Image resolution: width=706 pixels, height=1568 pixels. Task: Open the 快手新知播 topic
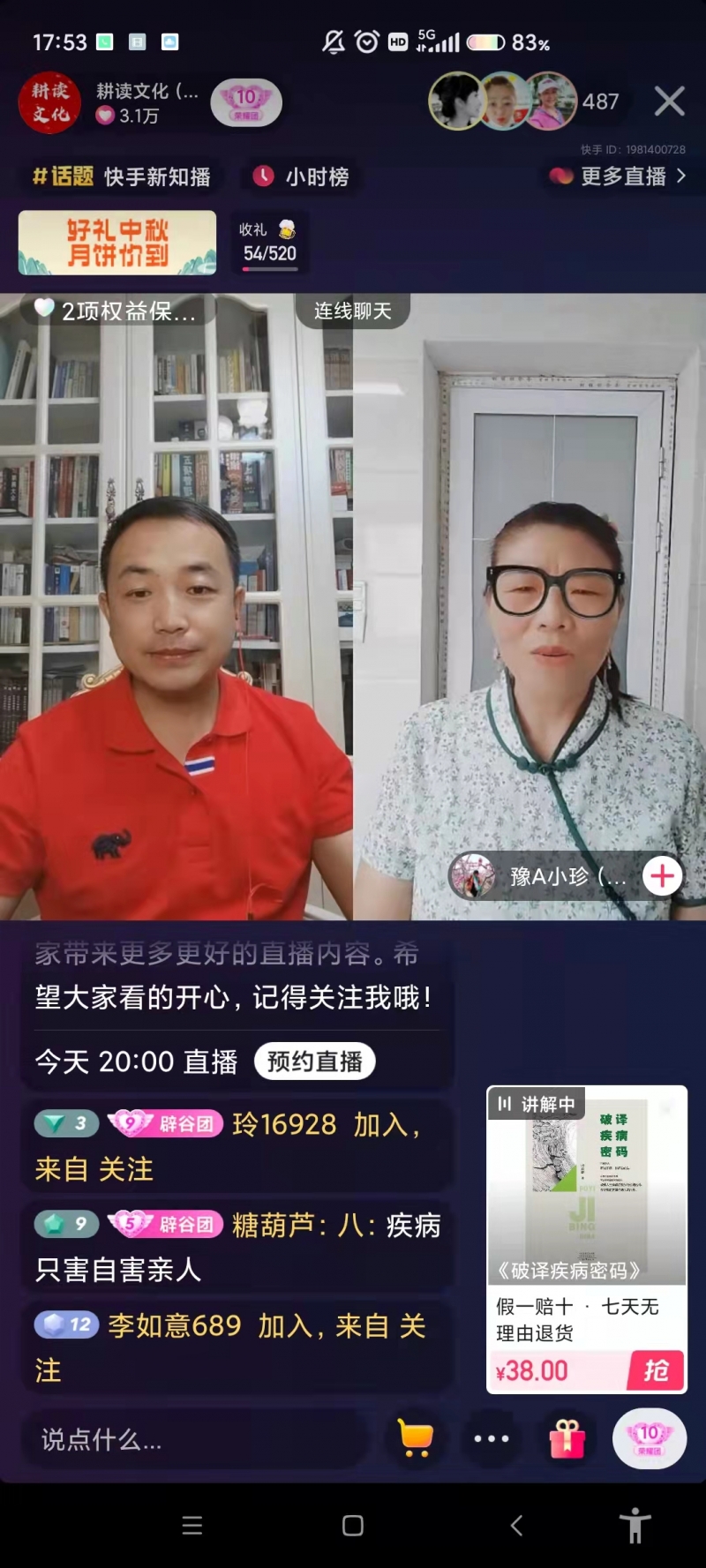(122, 176)
